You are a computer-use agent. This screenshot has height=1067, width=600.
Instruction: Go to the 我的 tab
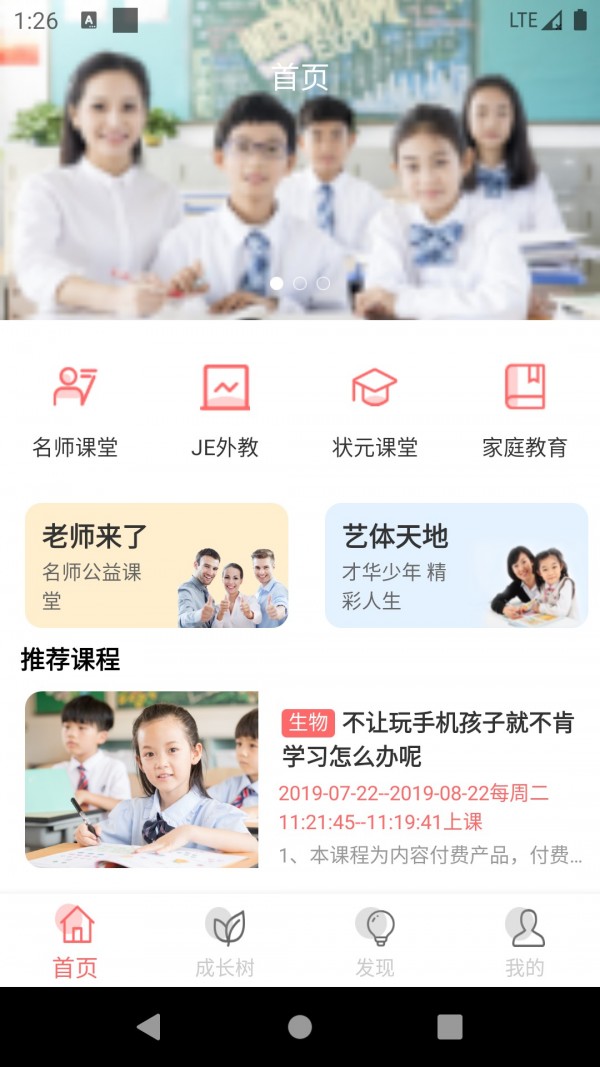525,942
